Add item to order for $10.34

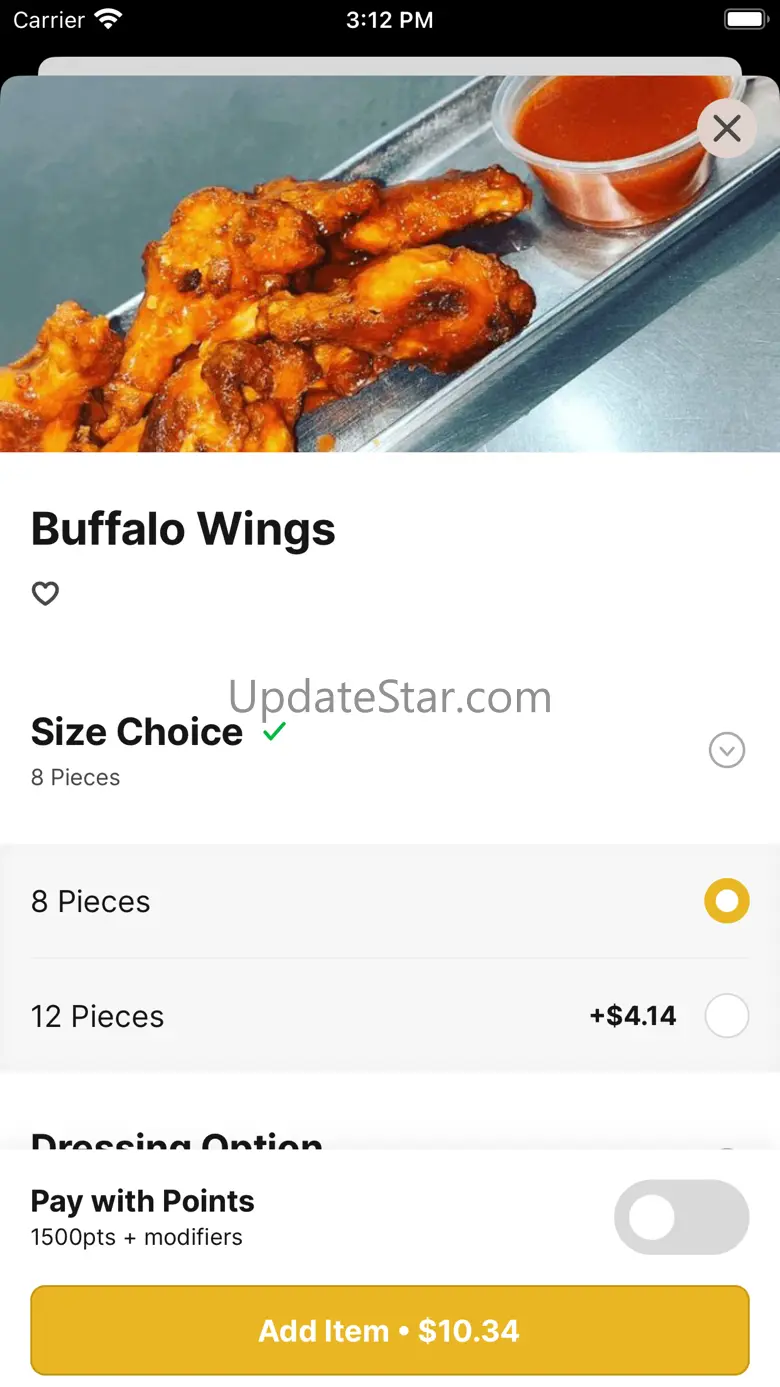390,1330
